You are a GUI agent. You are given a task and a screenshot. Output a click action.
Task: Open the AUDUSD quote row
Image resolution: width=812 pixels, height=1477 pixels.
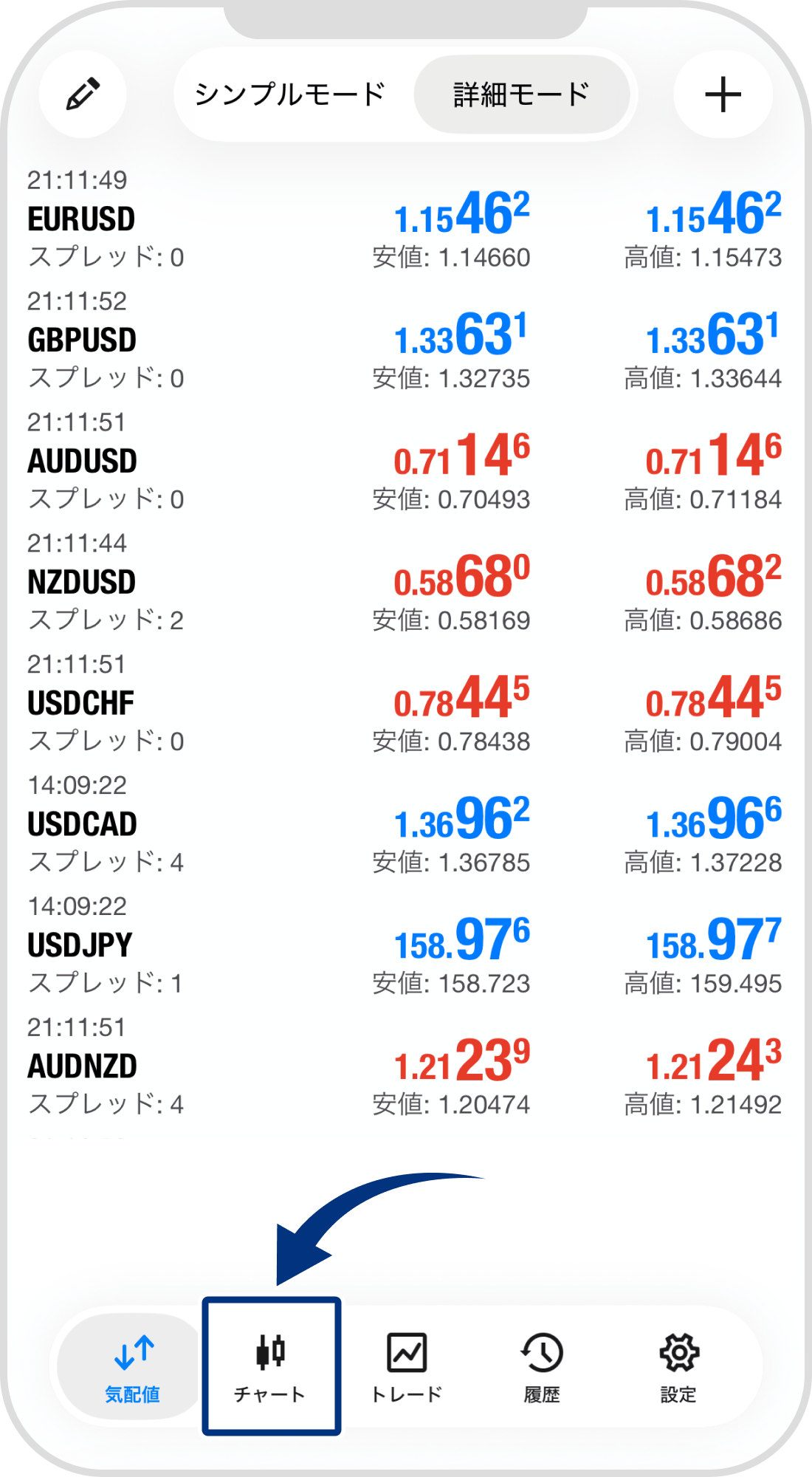tap(405, 462)
